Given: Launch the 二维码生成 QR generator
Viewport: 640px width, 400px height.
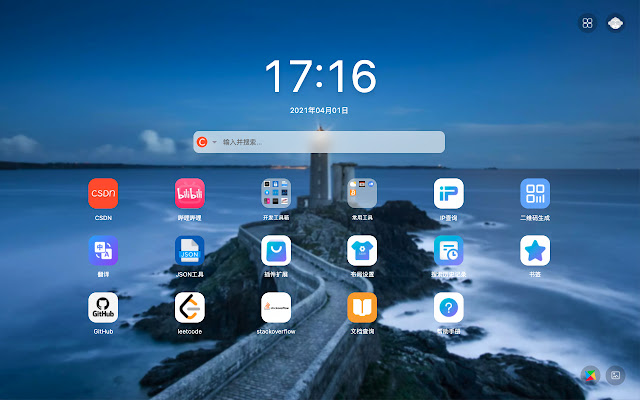Looking at the screenshot, I should click(535, 193).
